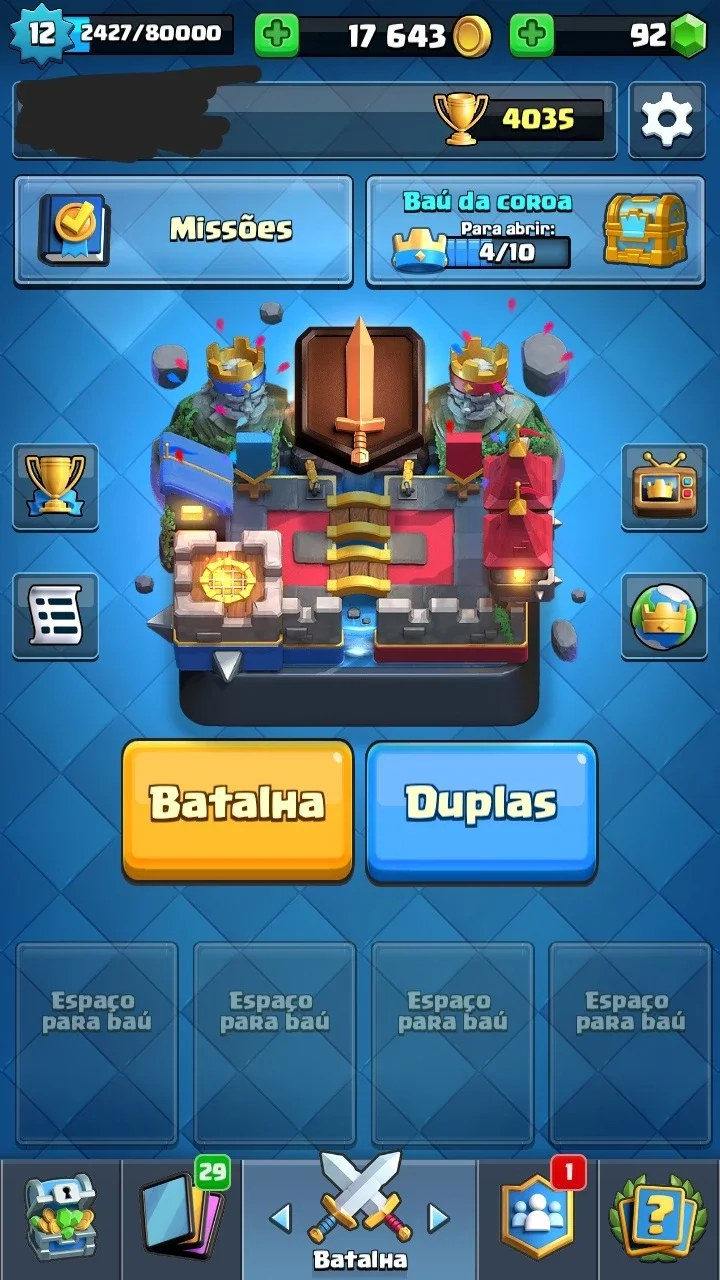Tap the right arrow beside Batalha tab
Screen dimensions: 720x1280
pyautogui.click(x=438, y=1217)
